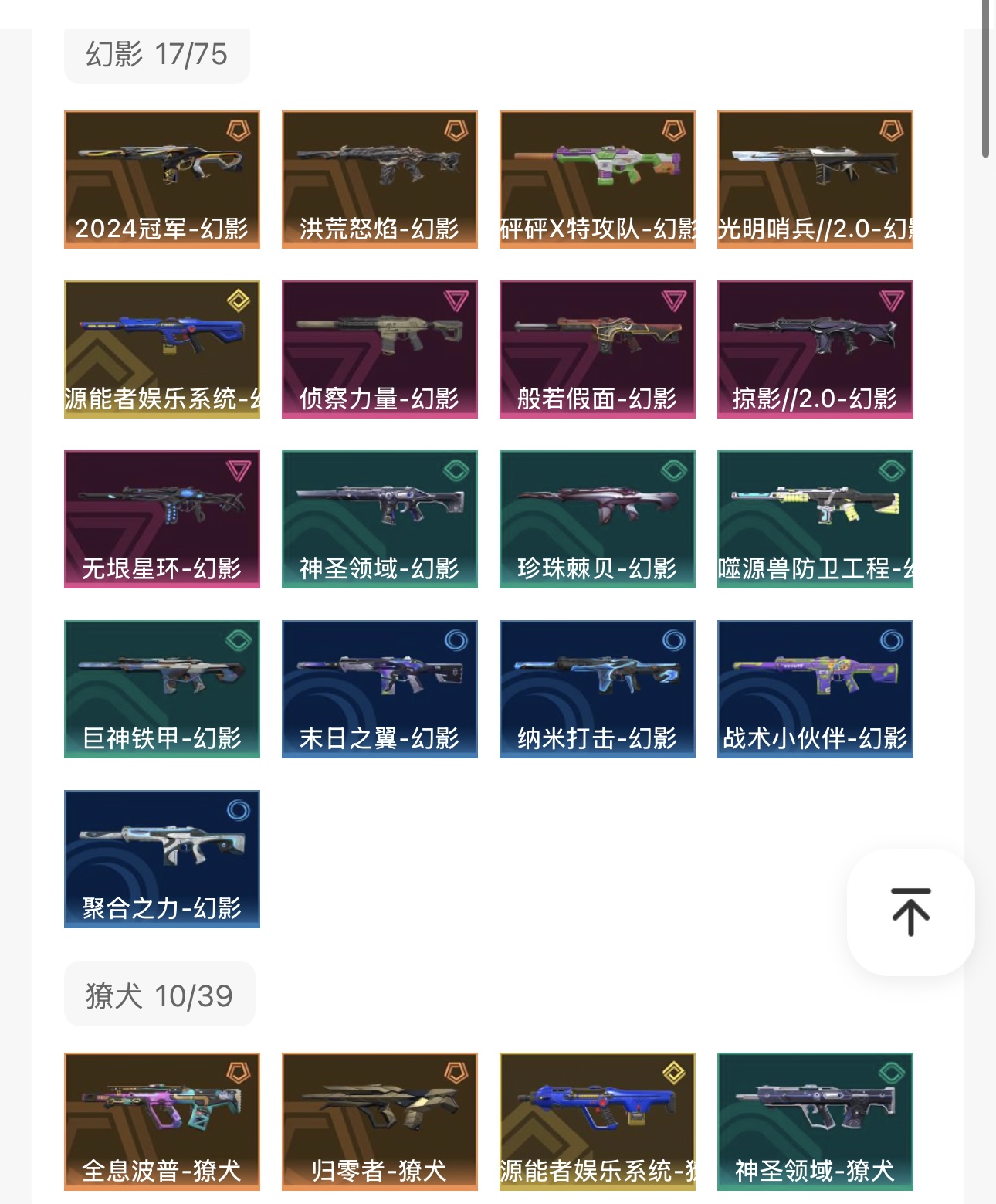Screen dimensions: 996x1204
Task: Tap the 无垠星环-幻影 skin card
Action: [162, 519]
